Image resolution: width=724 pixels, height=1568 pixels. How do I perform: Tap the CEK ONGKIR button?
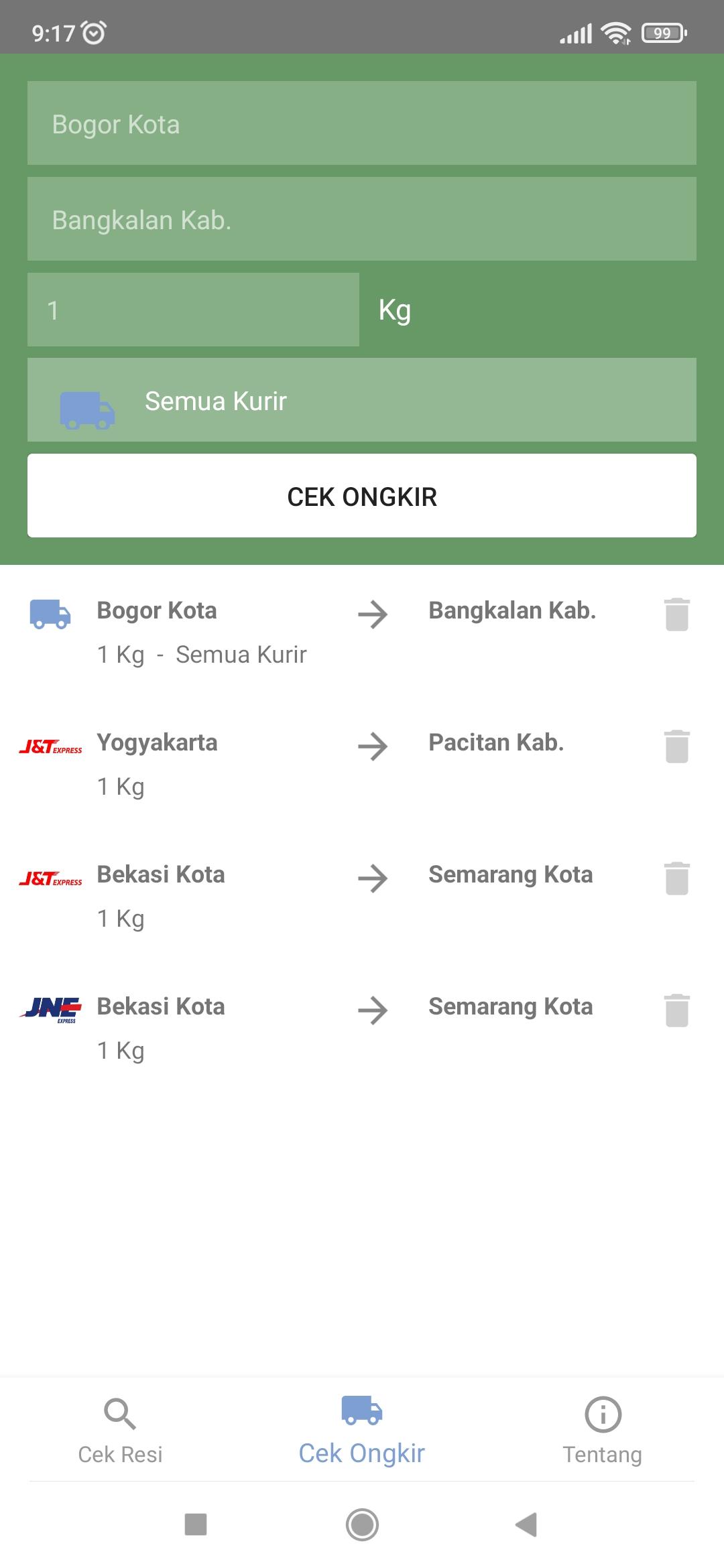click(362, 496)
